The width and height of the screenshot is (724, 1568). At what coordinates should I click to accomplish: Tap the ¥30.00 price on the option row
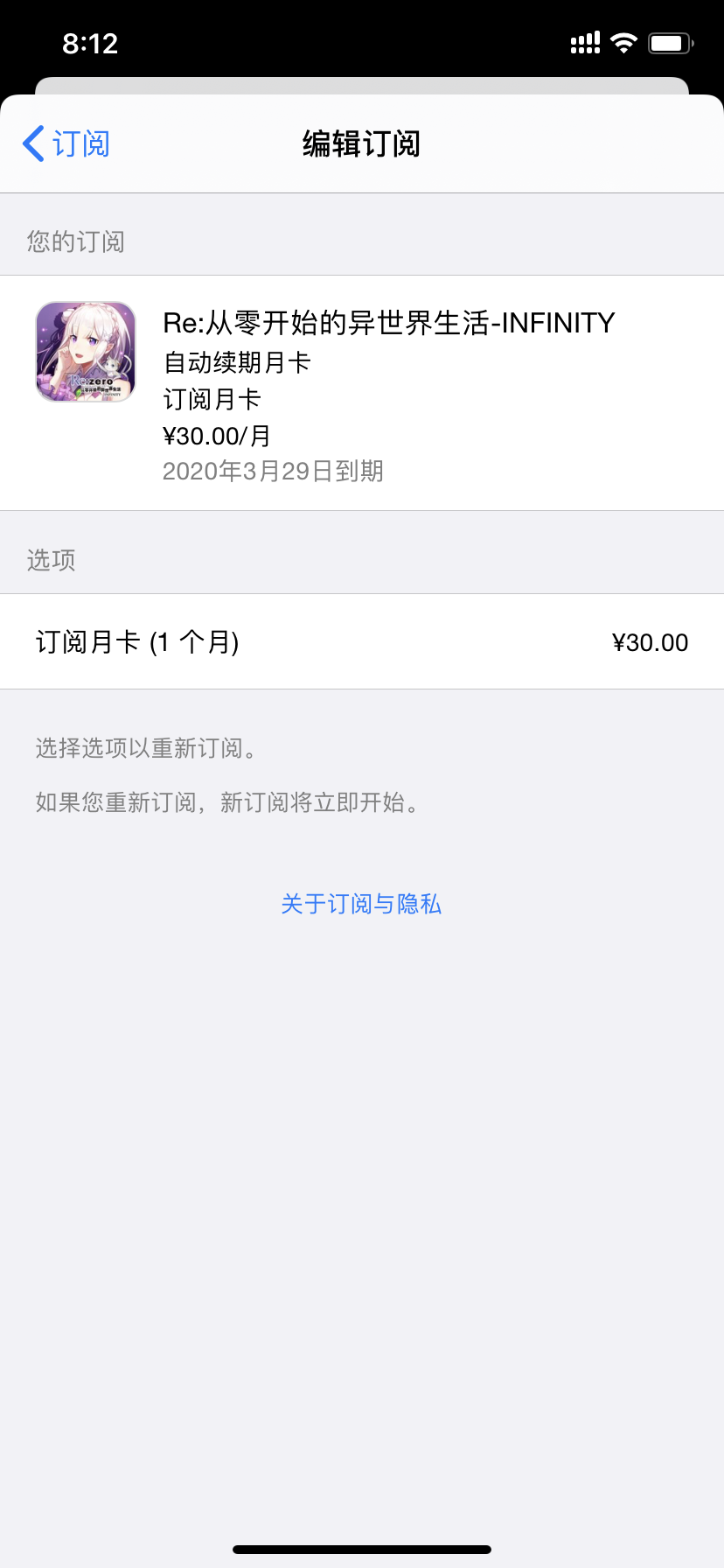651,641
